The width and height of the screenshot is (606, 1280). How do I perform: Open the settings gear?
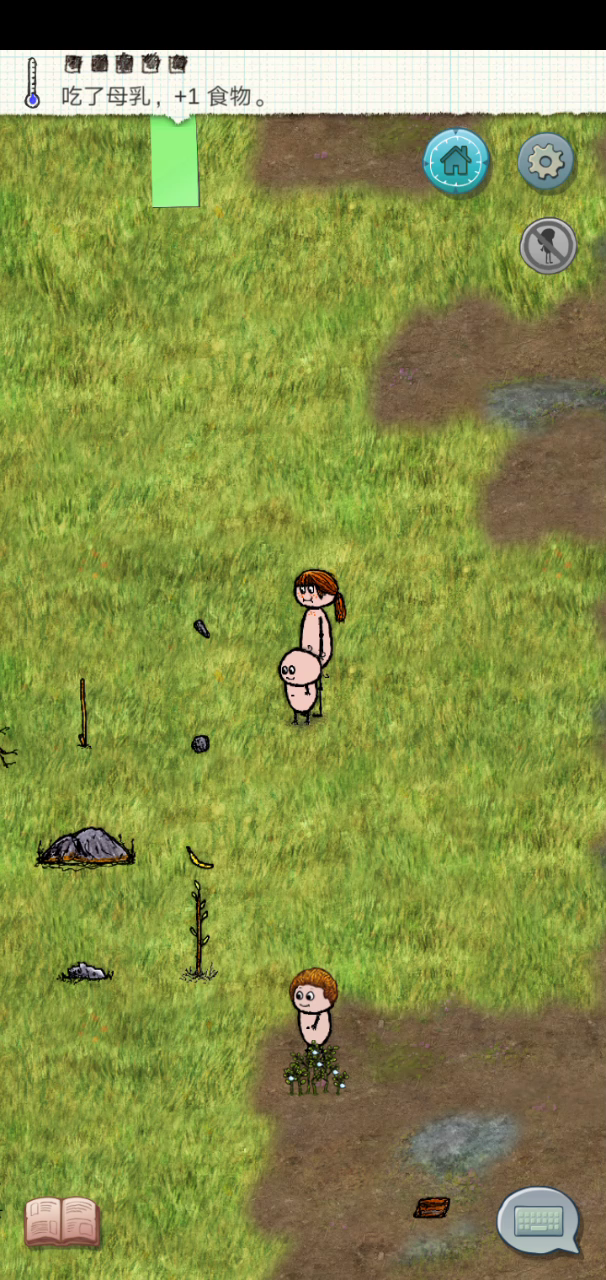point(546,160)
